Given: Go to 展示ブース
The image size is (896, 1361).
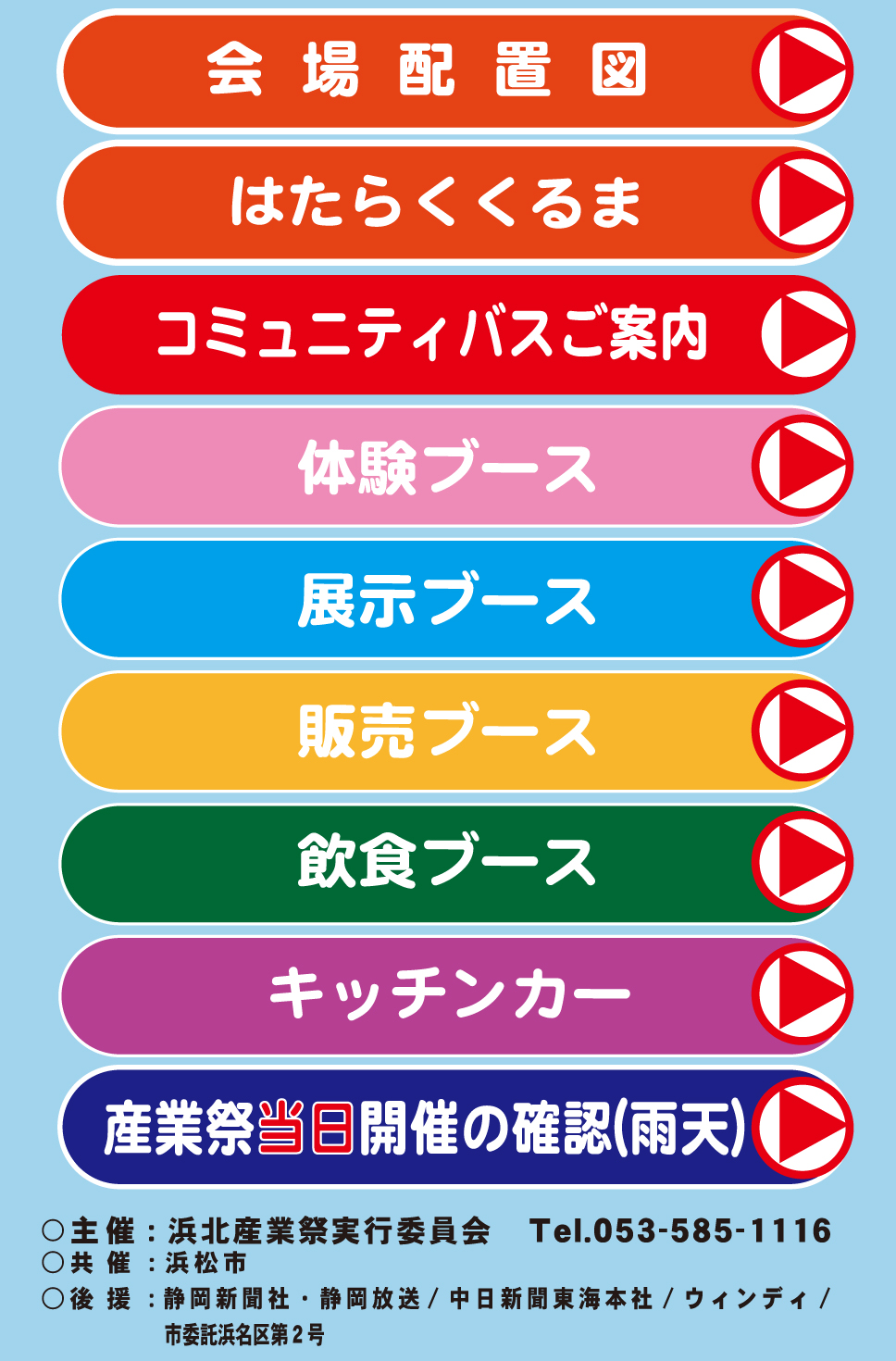Looking at the screenshot, I should pyautogui.click(x=454, y=599).
